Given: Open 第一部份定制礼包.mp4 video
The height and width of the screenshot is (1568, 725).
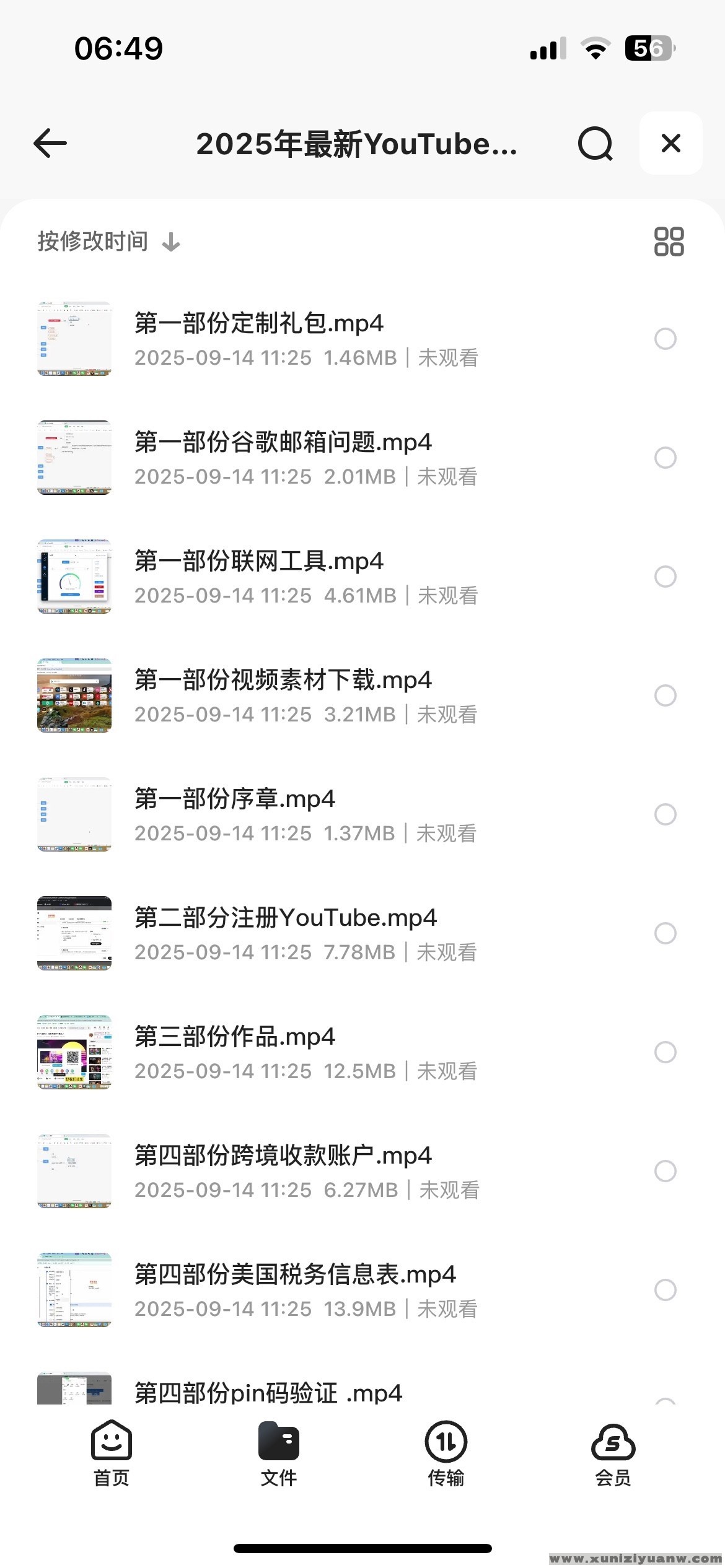Looking at the screenshot, I should [259, 324].
